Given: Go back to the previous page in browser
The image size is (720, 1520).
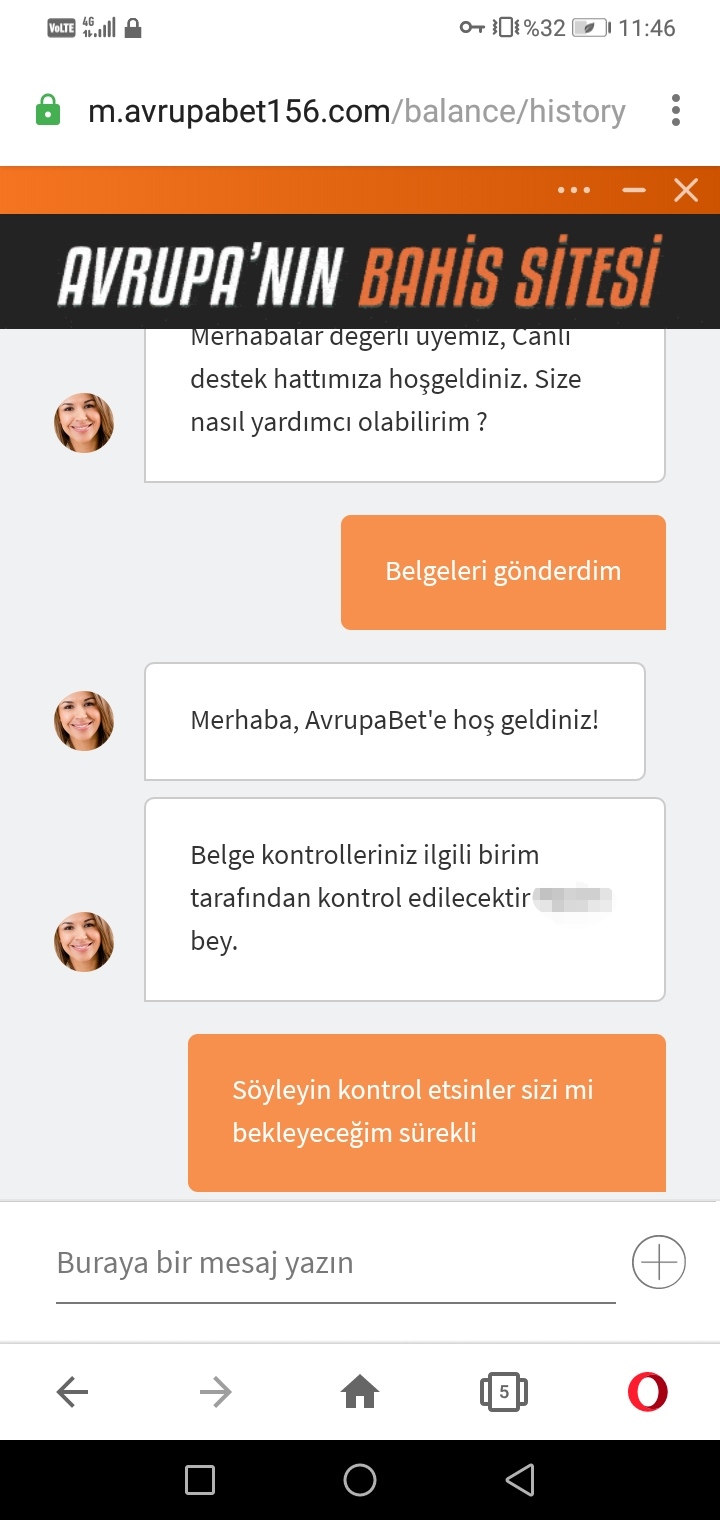Looking at the screenshot, I should tap(72, 1391).
